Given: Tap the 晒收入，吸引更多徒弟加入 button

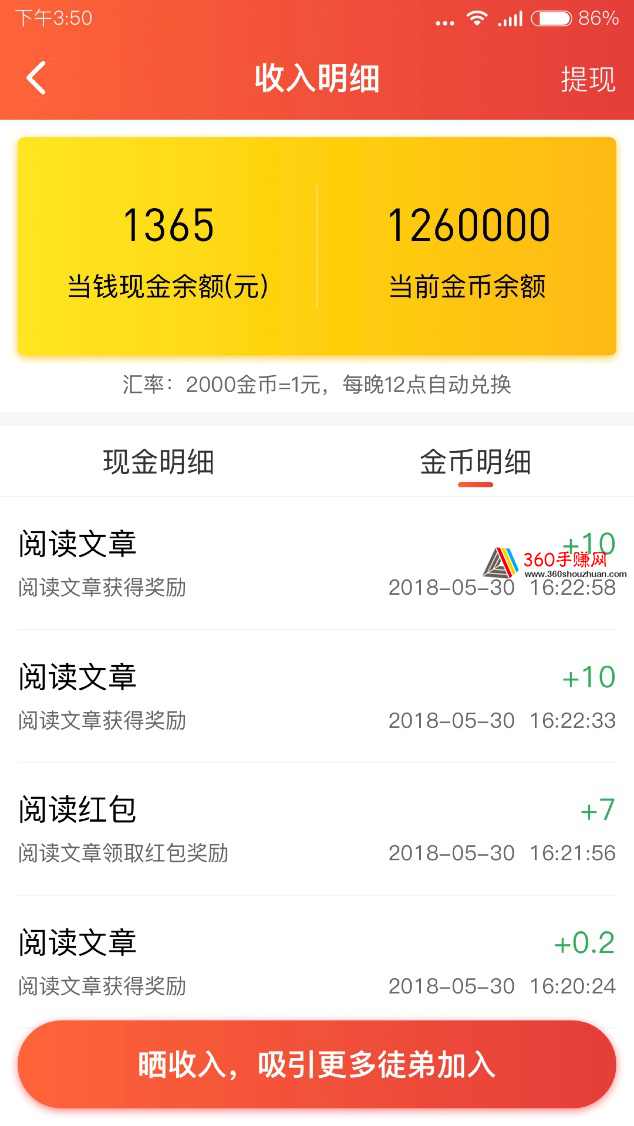Looking at the screenshot, I should click(317, 1064).
